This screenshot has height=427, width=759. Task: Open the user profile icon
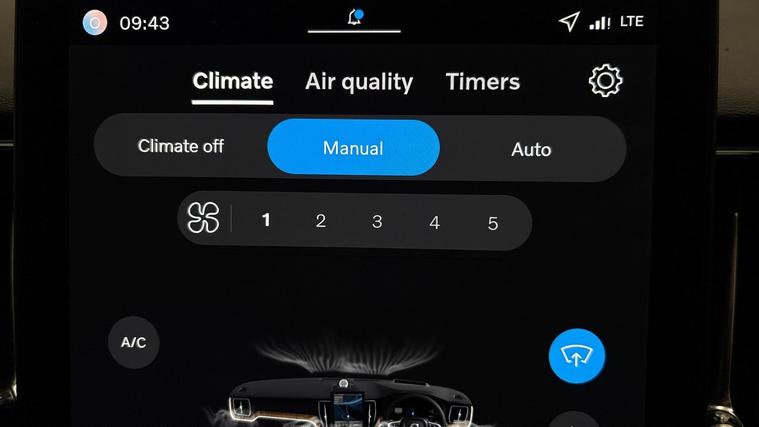[94, 22]
